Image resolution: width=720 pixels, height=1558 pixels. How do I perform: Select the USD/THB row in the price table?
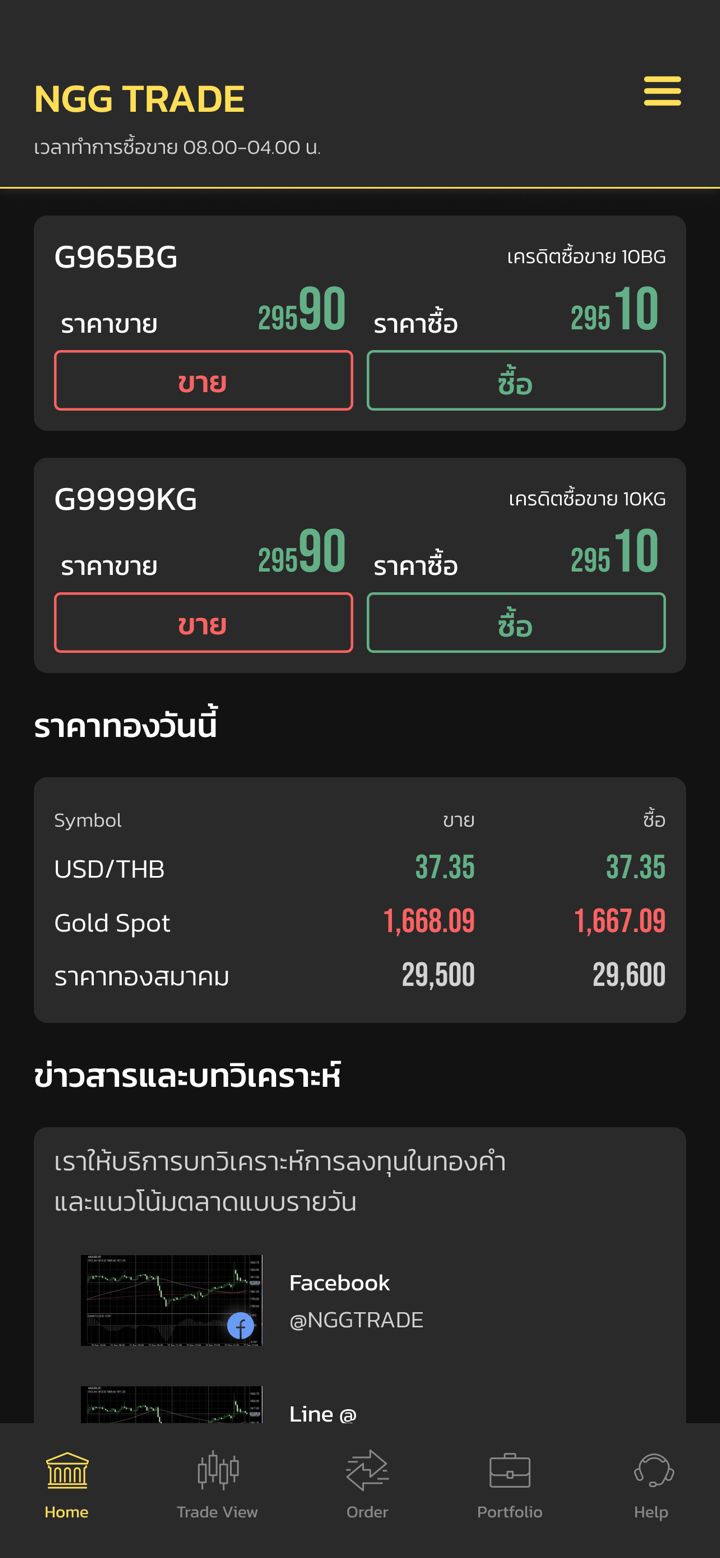110,868
